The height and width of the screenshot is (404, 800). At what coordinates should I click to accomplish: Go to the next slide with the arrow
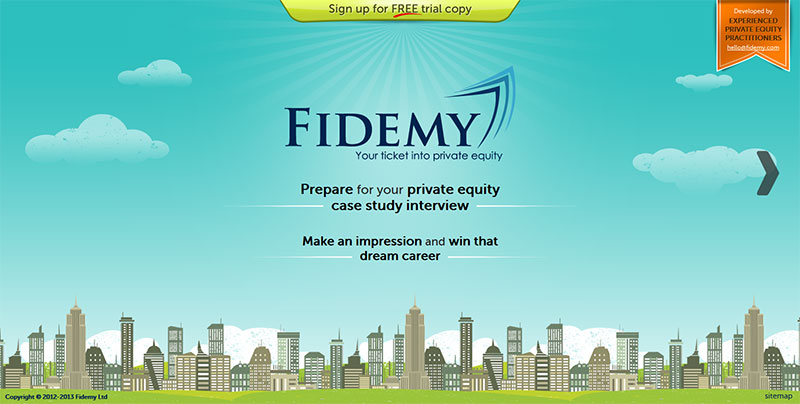pyautogui.click(x=767, y=172)
